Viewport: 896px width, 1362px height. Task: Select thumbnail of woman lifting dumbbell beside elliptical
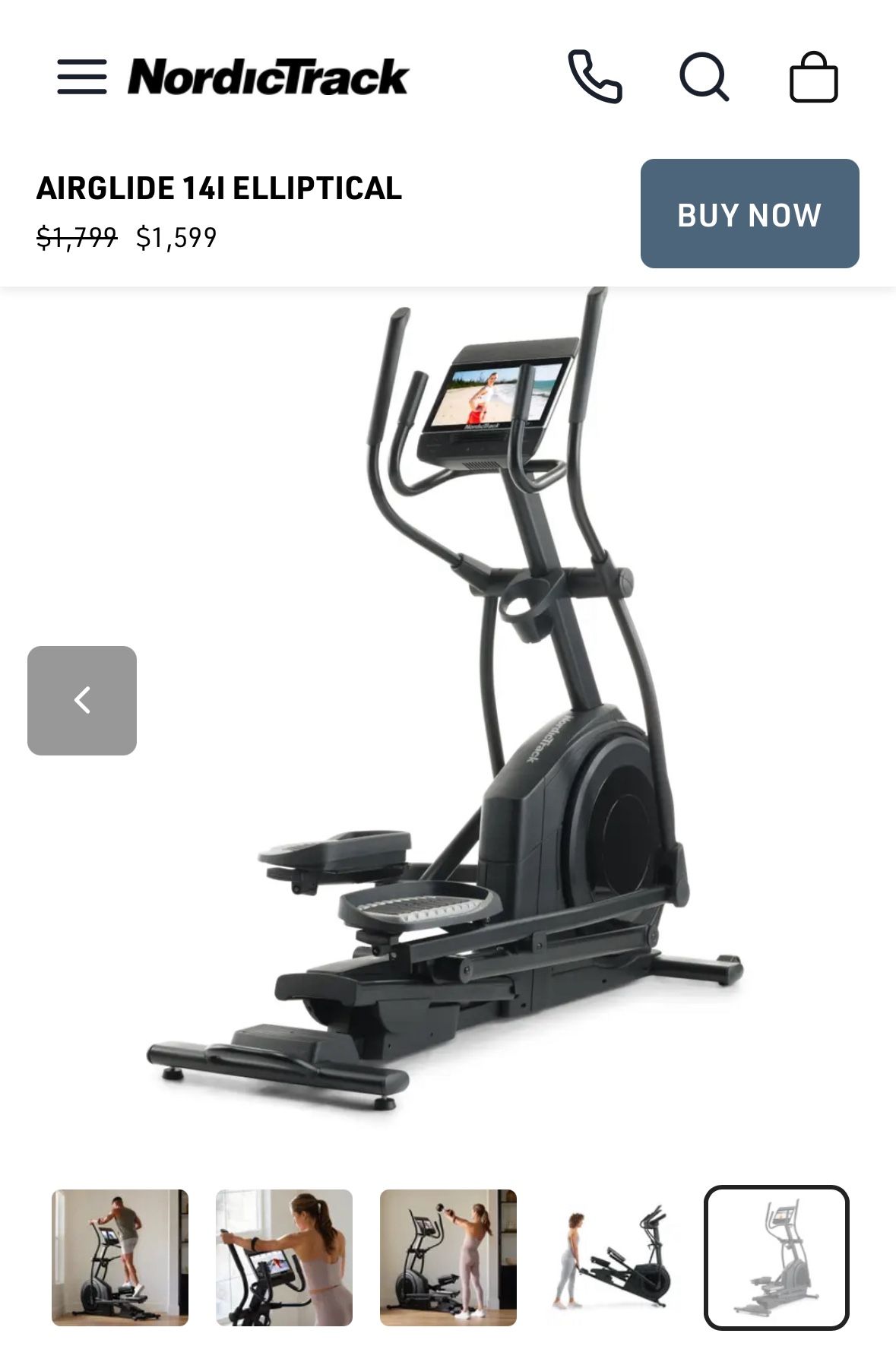tap(448, 1257)
